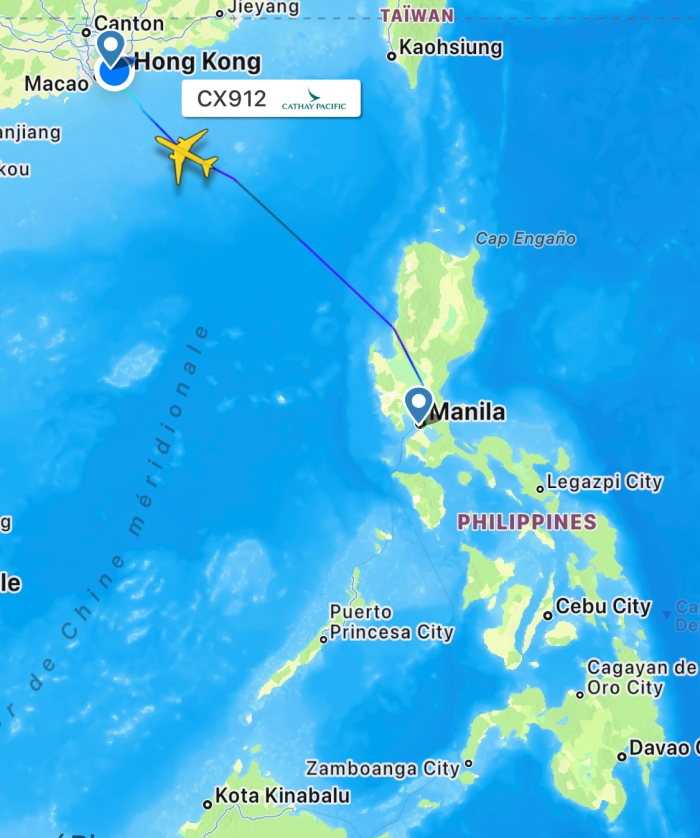Select the Hong Kong origin pin
Screen dimensions: 700x838
[111, 48]
